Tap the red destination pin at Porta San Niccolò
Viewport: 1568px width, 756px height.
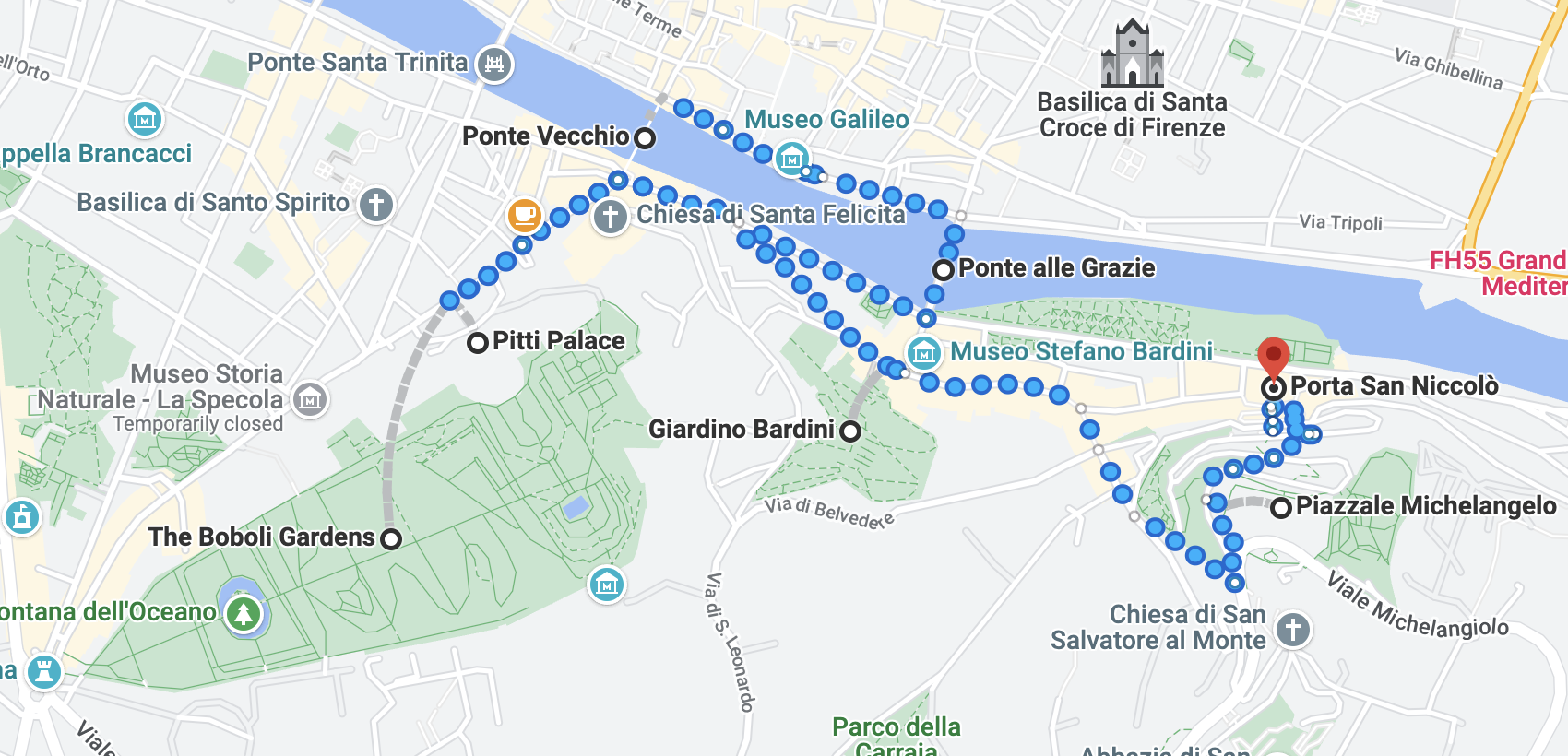pos(1274,357)
